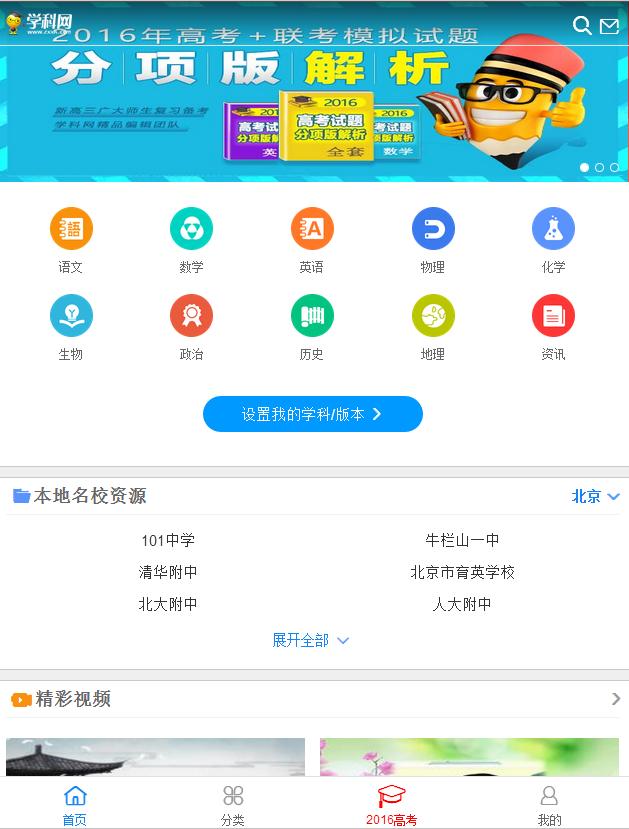Image resolution: width=629 pixels, height=829 pixels.
Task: Switch to 分类 tab
Action: 233,804
